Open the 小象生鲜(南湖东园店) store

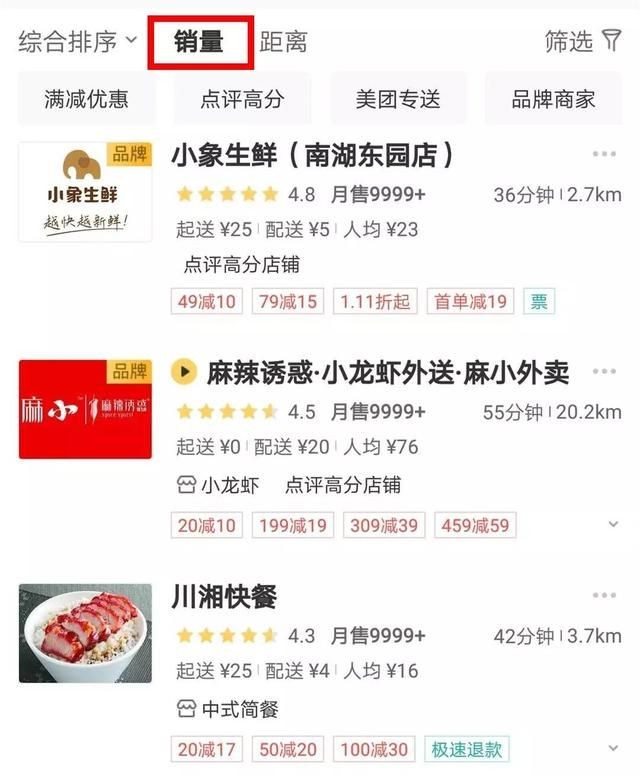tap(312, 156)
